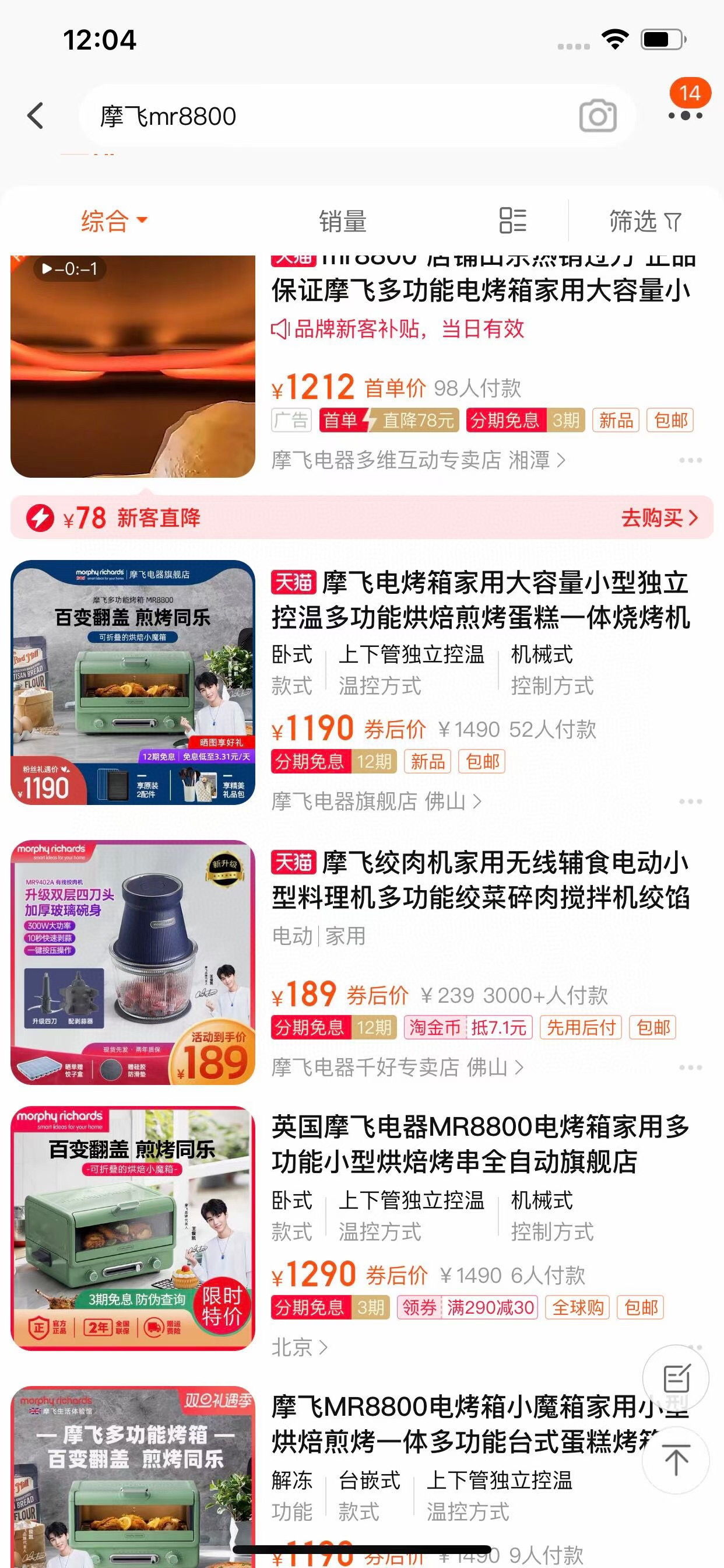Viewport: 724px width, 1568px height.
Task: Open the 摩飞MR8800电烤箱小魔箱 listing
Action: [x=462, y=1424]
